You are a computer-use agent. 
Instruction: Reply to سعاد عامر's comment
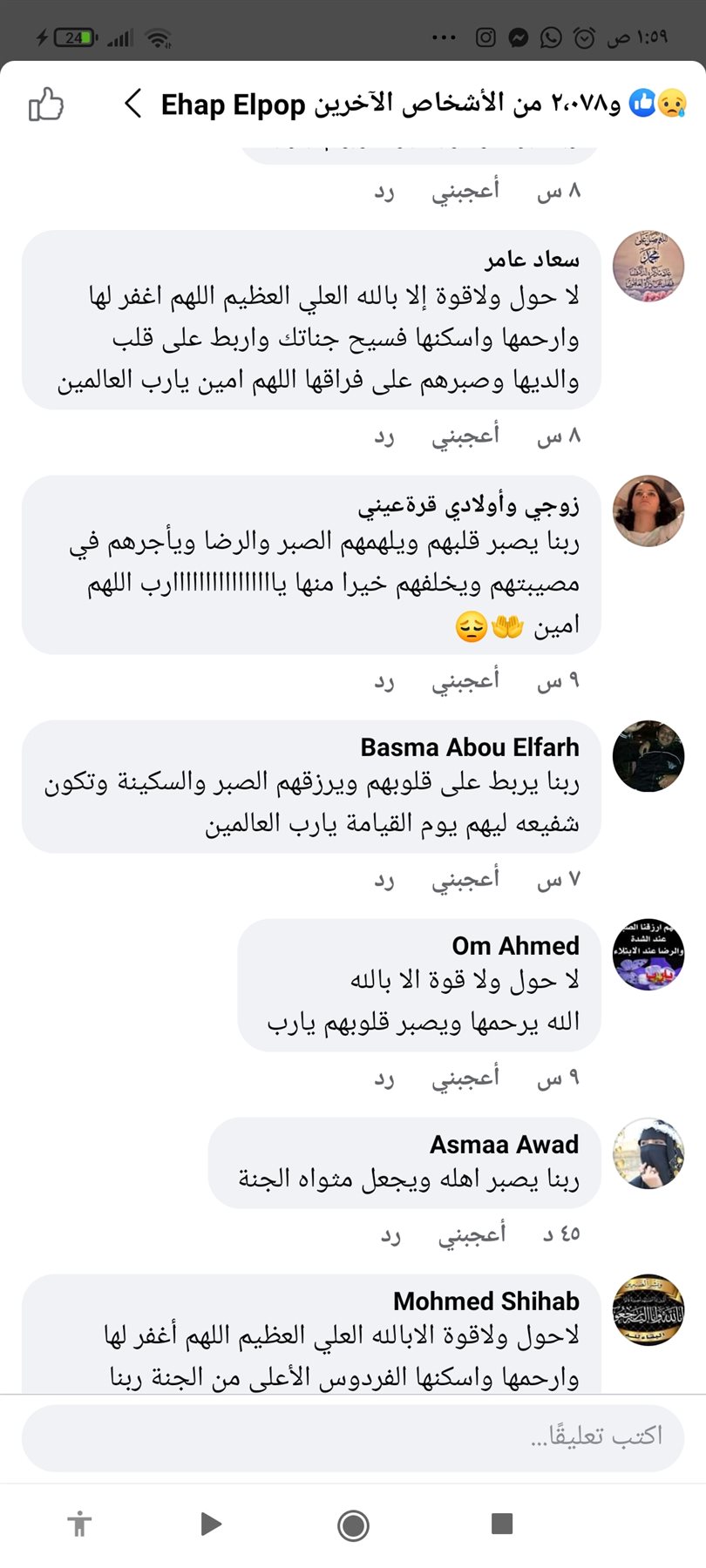click(x=384, y=436)
